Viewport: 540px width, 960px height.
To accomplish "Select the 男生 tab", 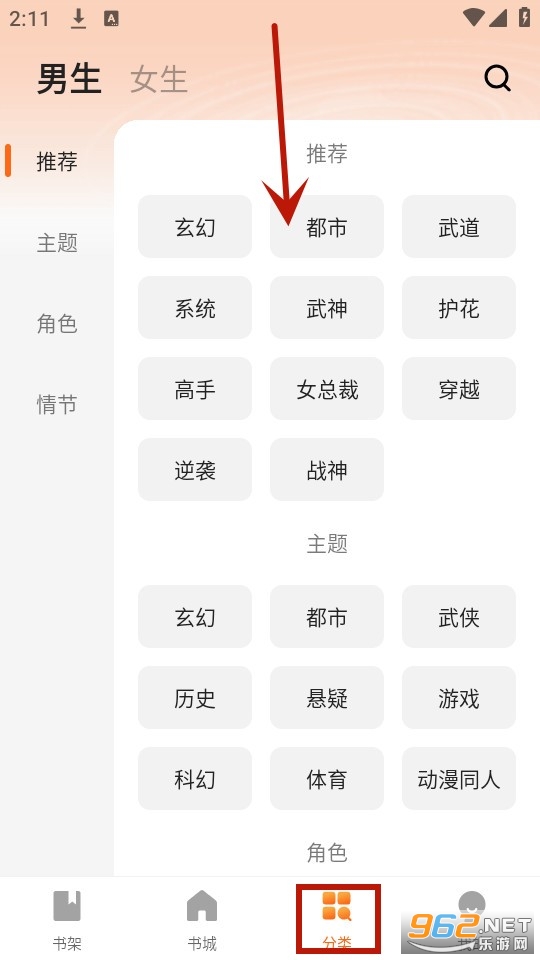I will tap(69, 80).
